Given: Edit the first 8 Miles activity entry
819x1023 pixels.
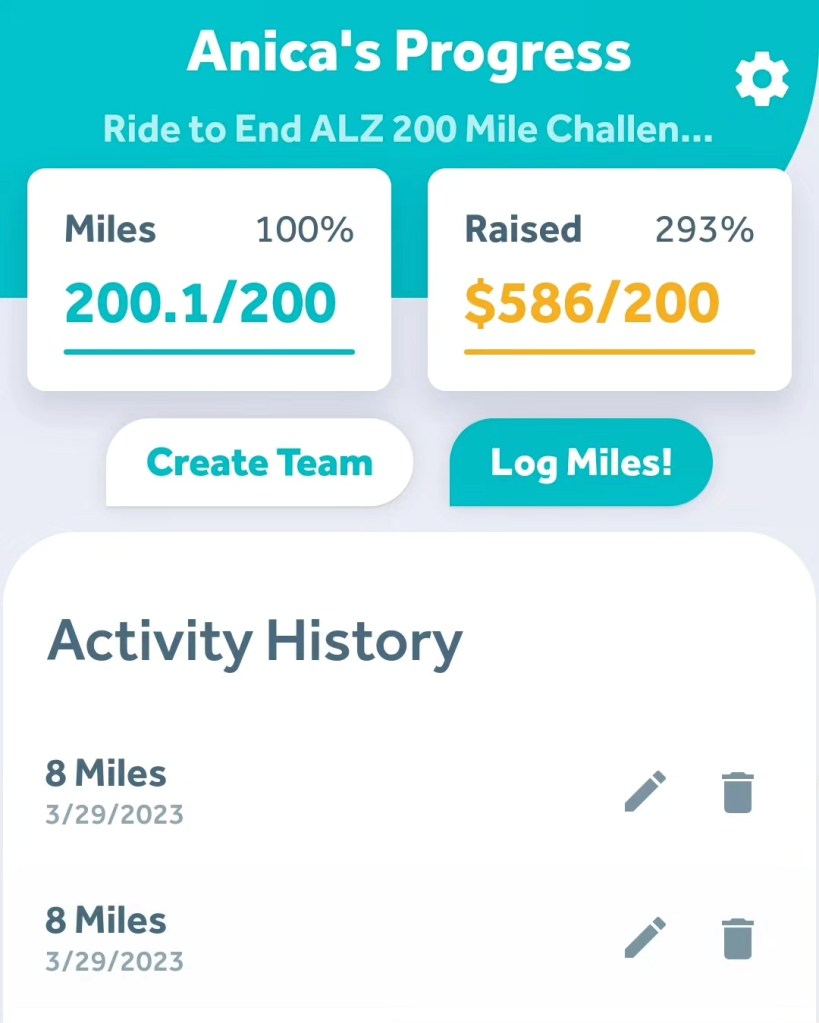Looking at the screenshot, I should pyautogui.click(x=645, y=792).
